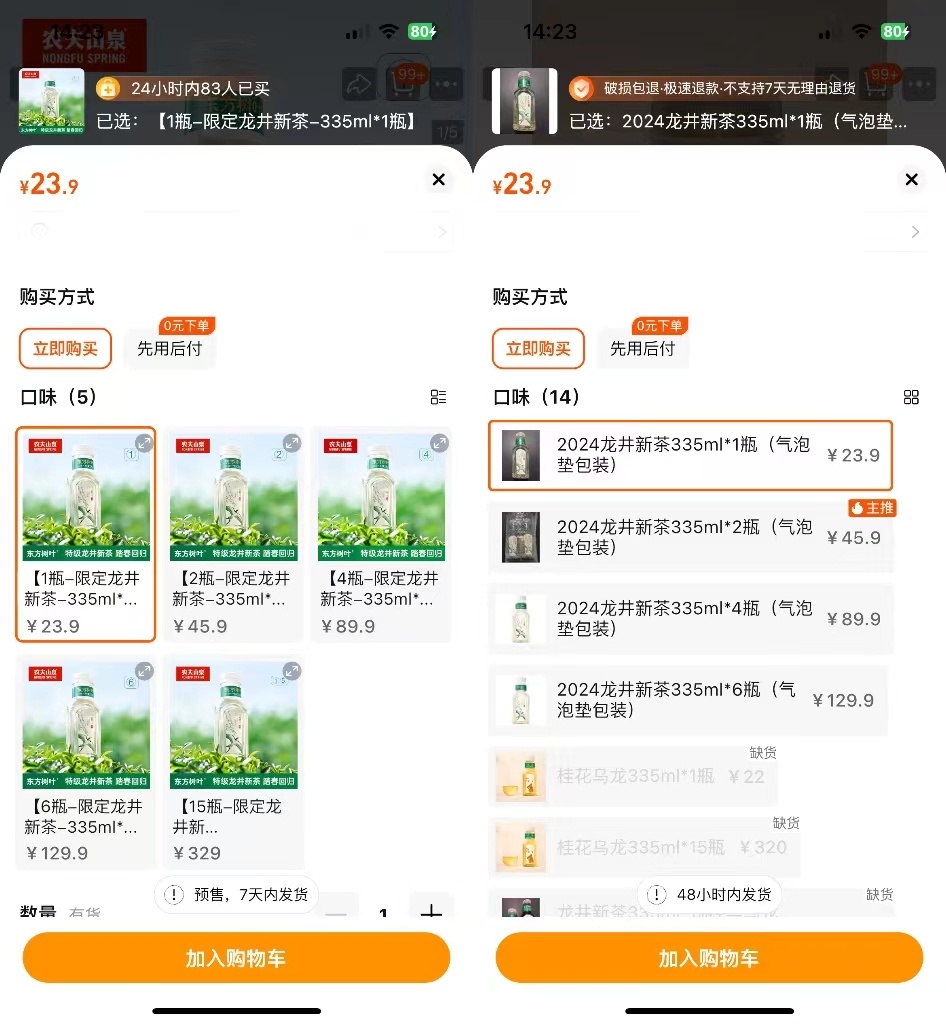Pick the 【15瓶-限定龙井新茶】 option at ¥329
This screenshot has width=946, height=1024.
tap(233, 762)
